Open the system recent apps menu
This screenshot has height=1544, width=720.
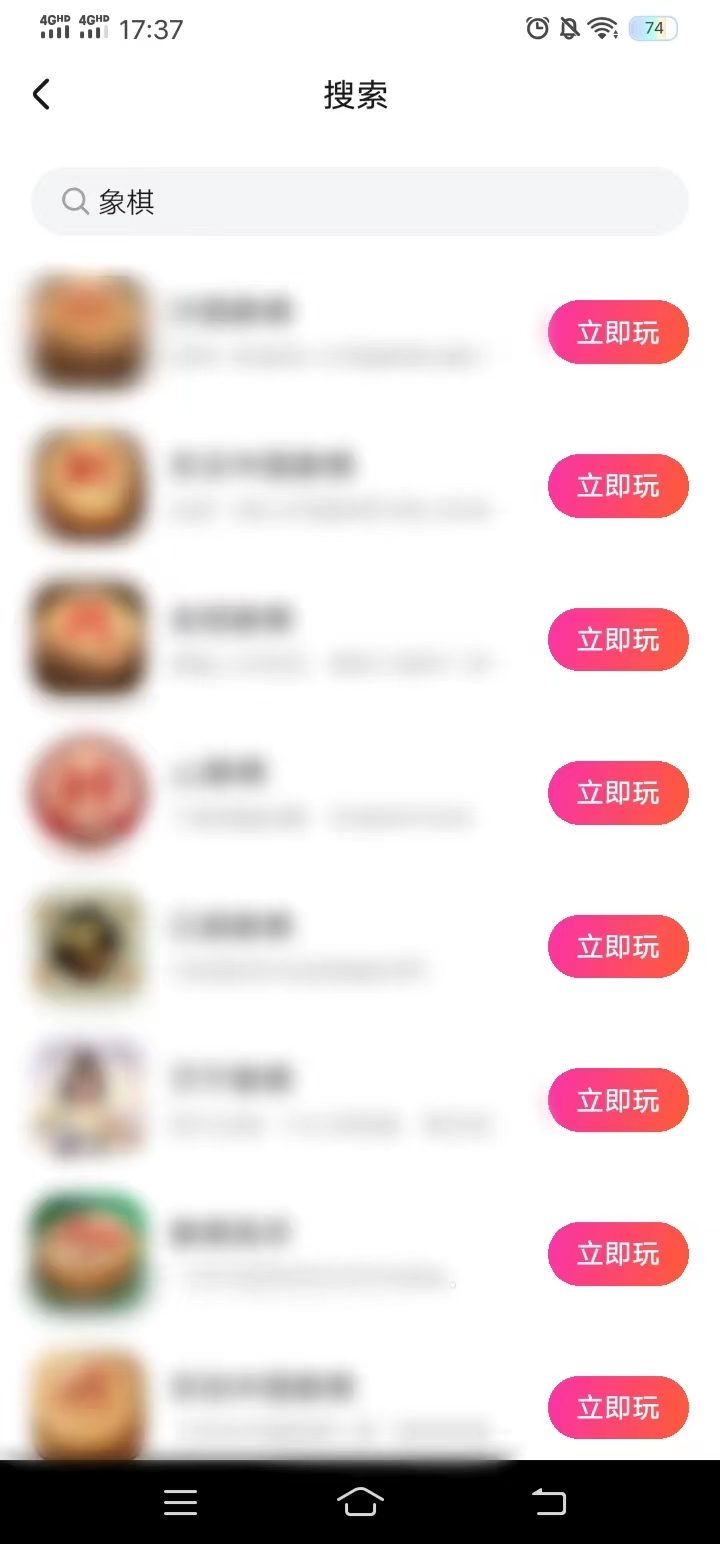pyautogui.click(x=181, y=1502)
